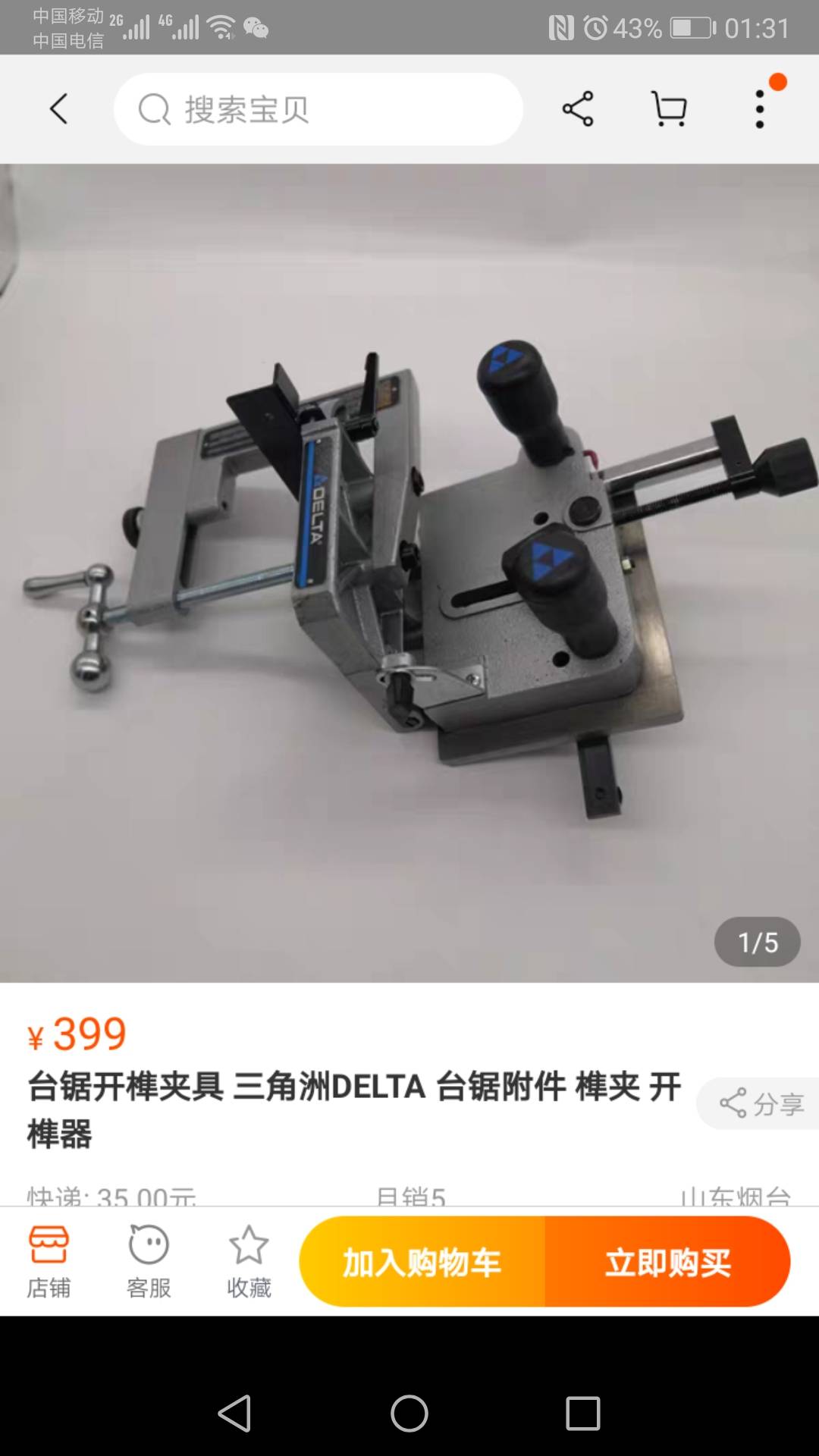Visit the seller's 店铺 page
This screenshot has height=1456, width=819.
pos(49,1262)
